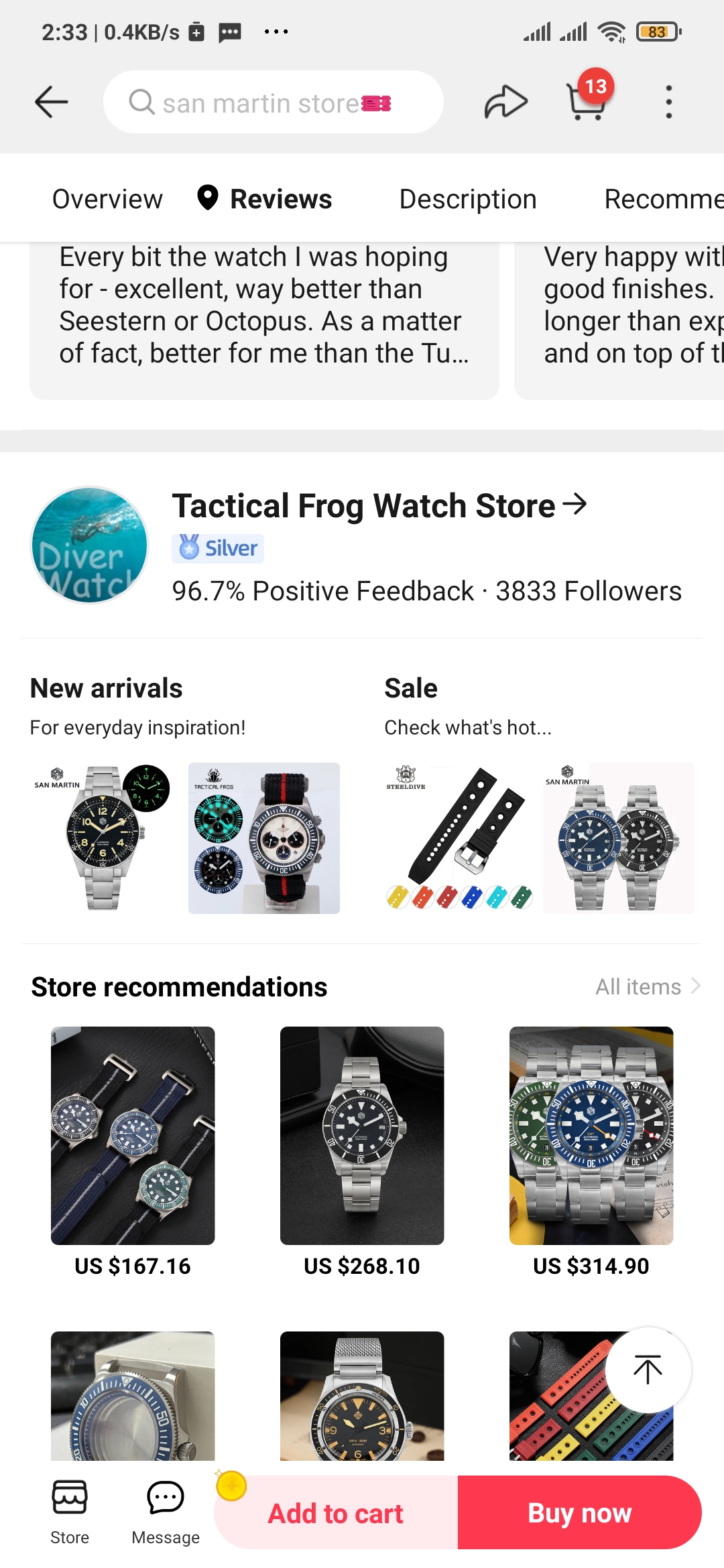Tap the Add to cart button
Viewport: 724px width, 1568px height.
(335, 1512)
